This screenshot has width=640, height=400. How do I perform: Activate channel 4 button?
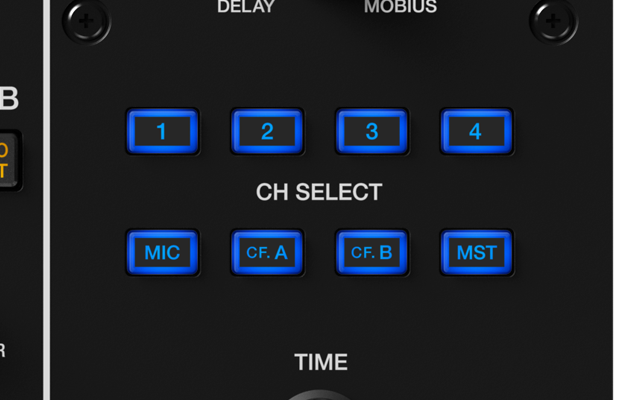click(476, 131)
